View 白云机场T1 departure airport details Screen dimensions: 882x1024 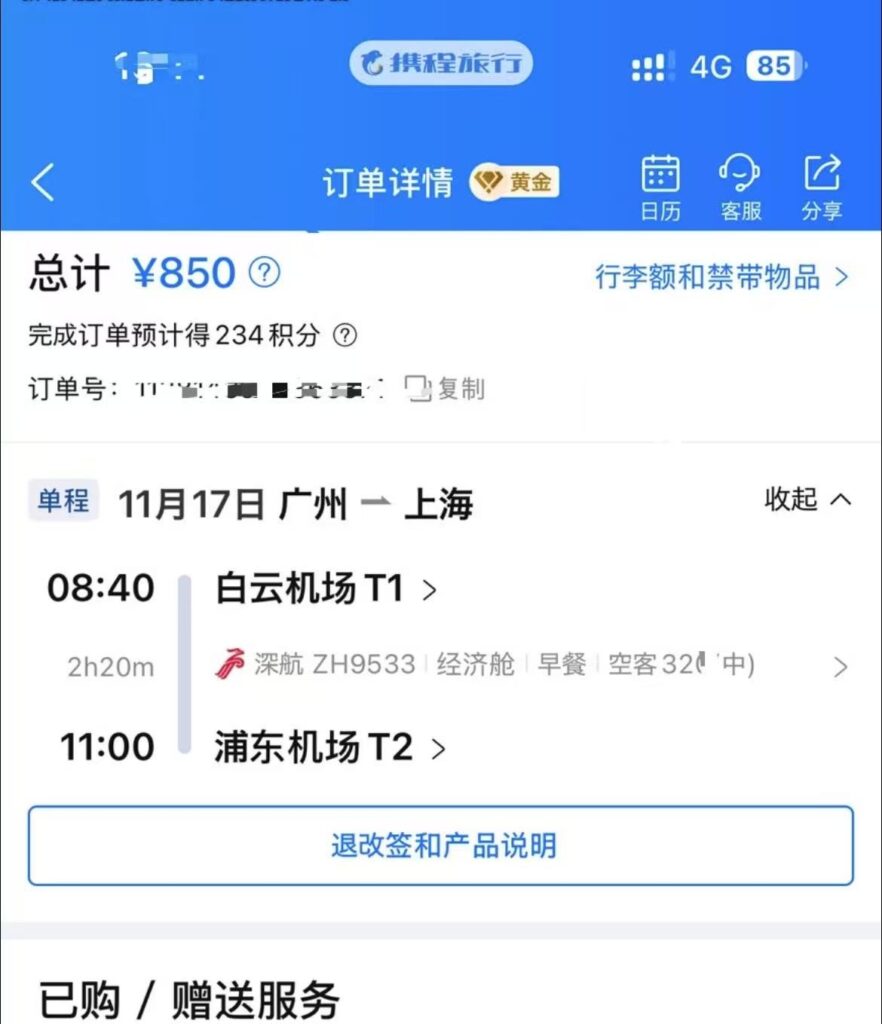click(x=326, y=589)
